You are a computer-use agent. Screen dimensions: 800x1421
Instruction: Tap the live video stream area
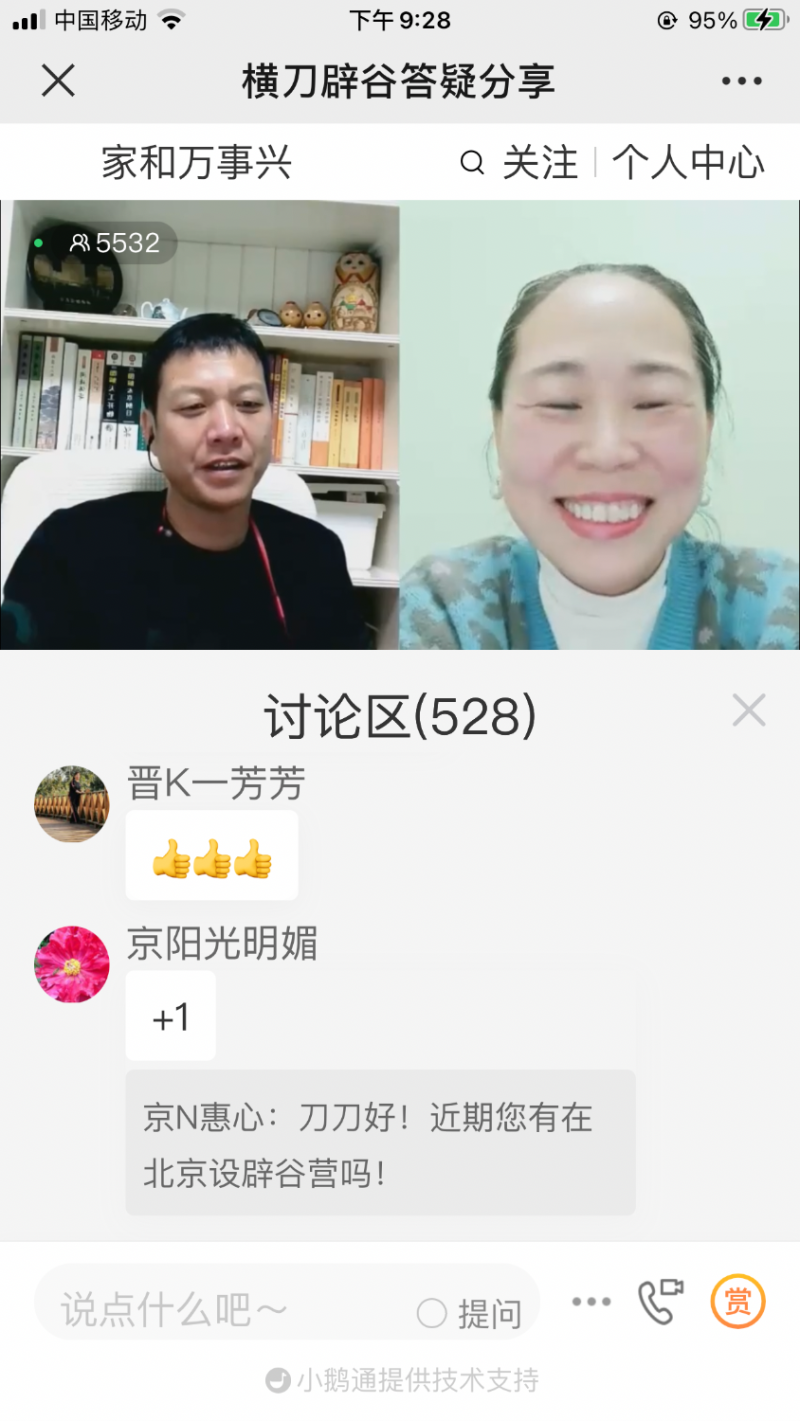(400, 425)
